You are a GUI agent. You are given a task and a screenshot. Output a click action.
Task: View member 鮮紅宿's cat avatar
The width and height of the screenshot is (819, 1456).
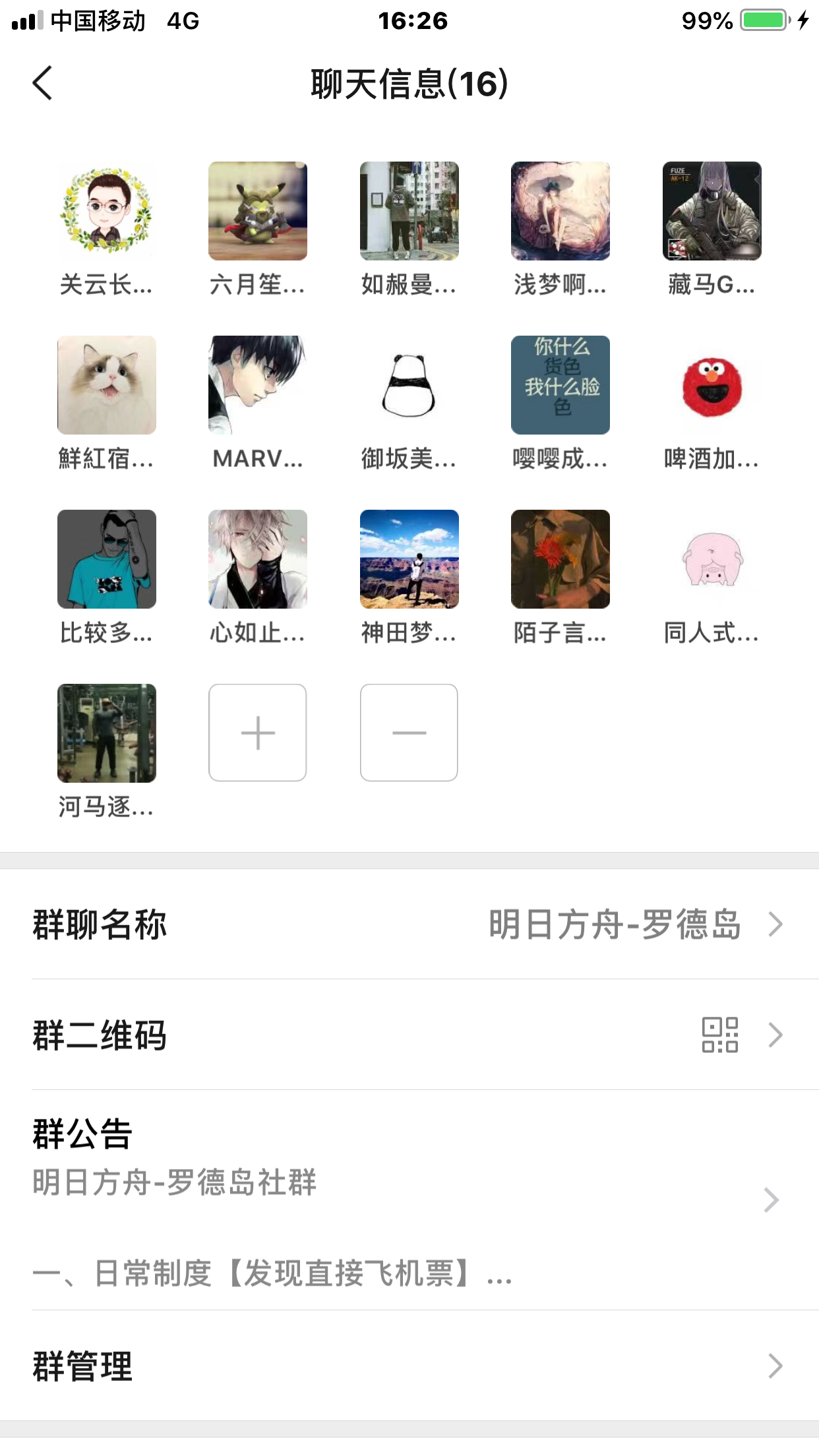pyautogui.click(x=107, y=385)
